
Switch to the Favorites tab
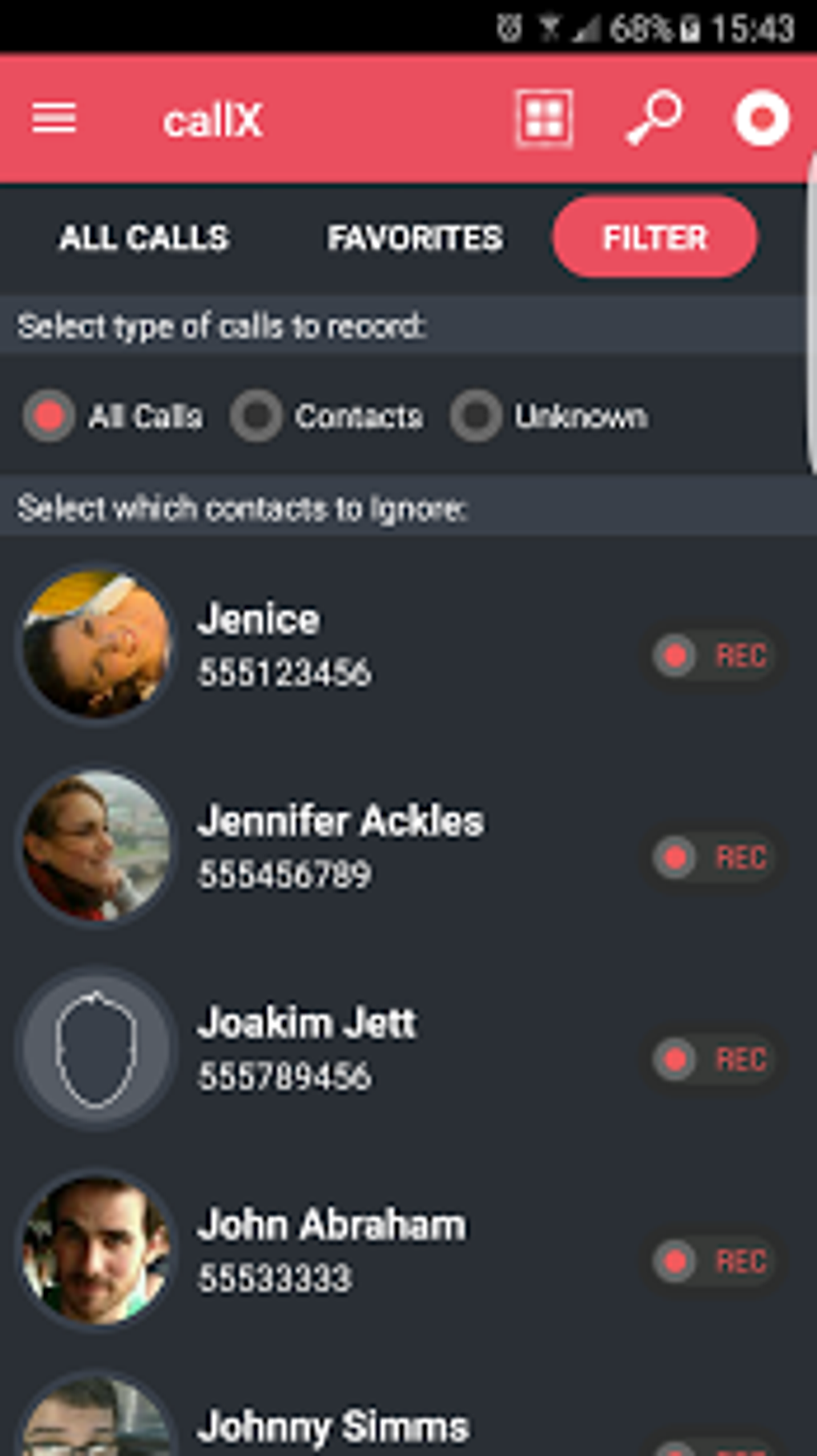point(415,238)
